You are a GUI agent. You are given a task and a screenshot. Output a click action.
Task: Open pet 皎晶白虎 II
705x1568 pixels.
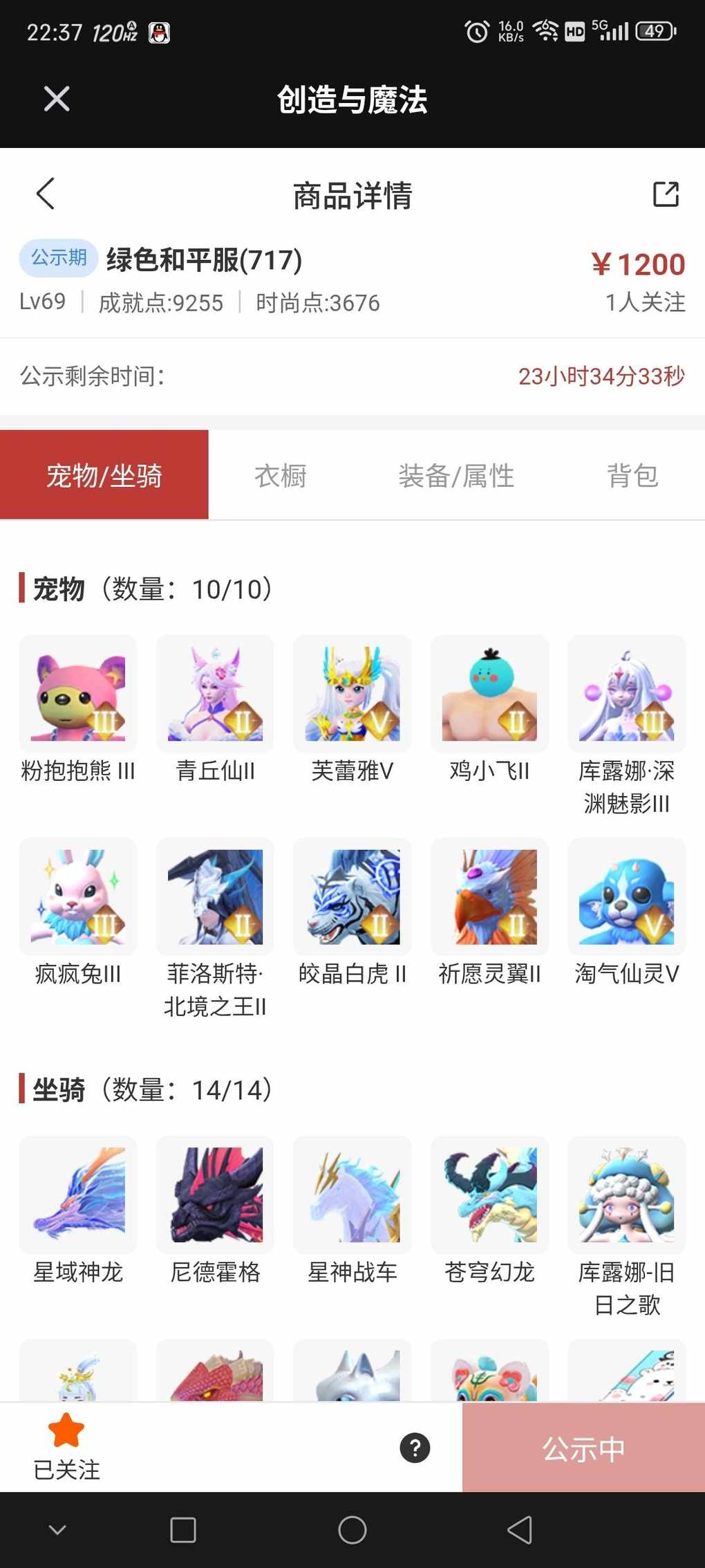point(352,897)
